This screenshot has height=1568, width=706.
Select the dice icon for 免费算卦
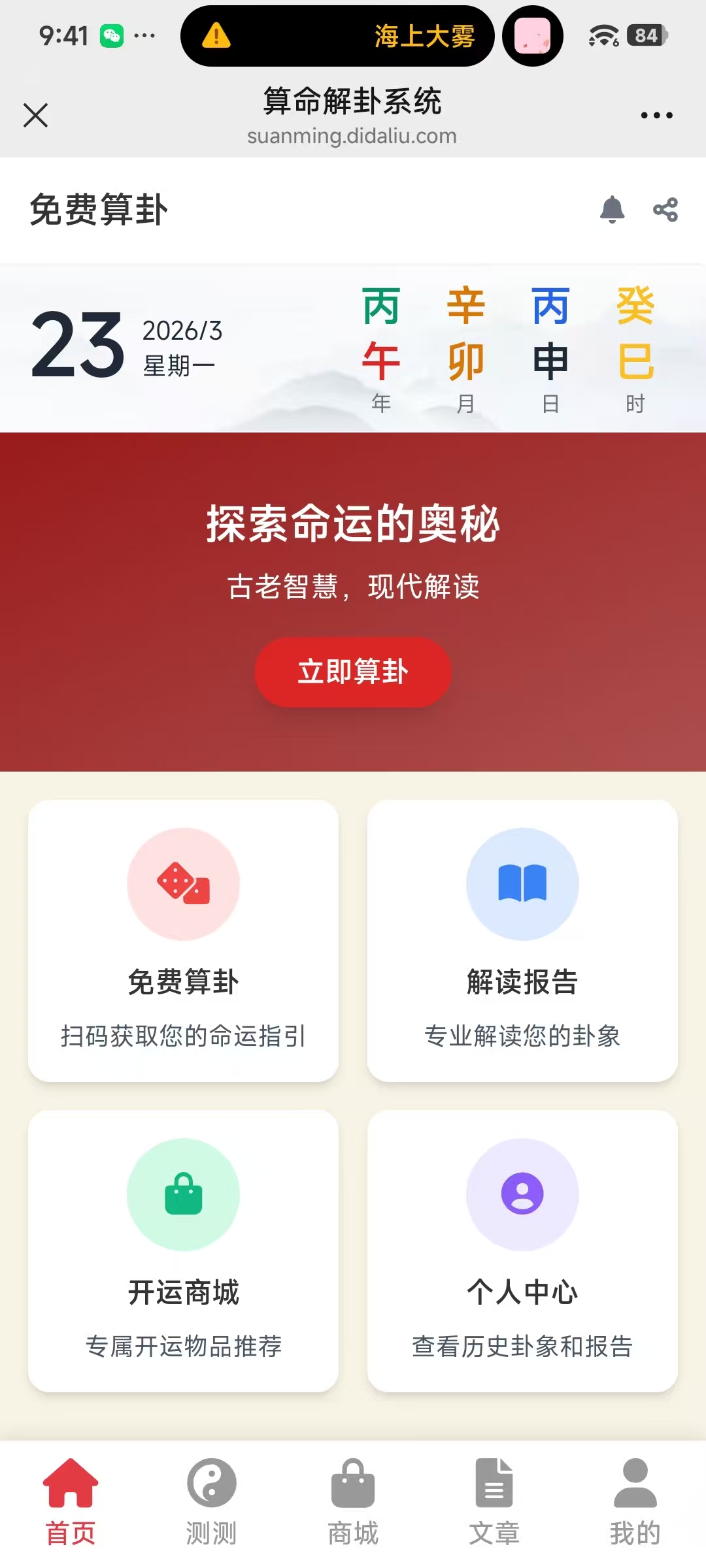184,883
